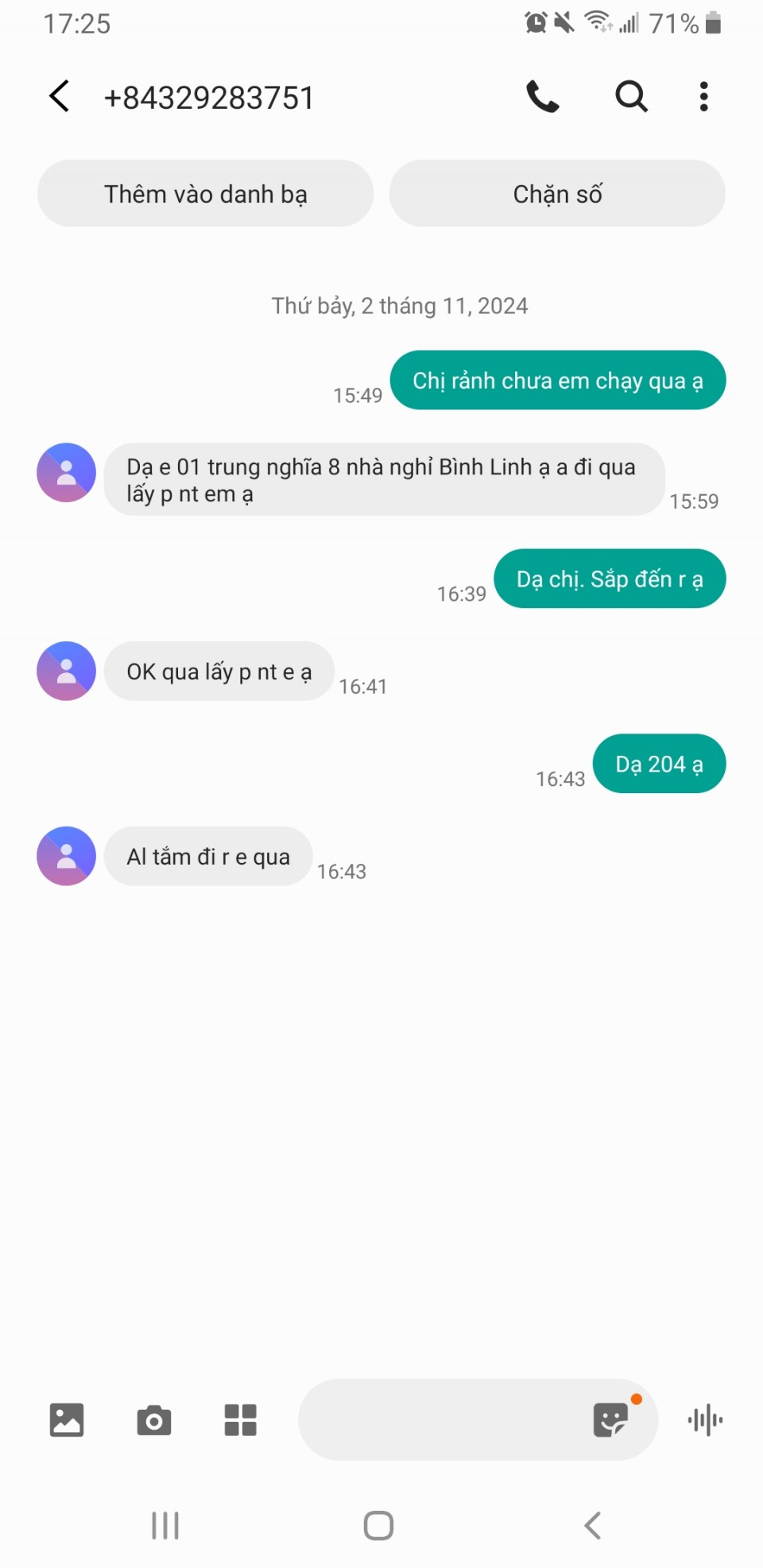Record a voice message

point(705,1419)
